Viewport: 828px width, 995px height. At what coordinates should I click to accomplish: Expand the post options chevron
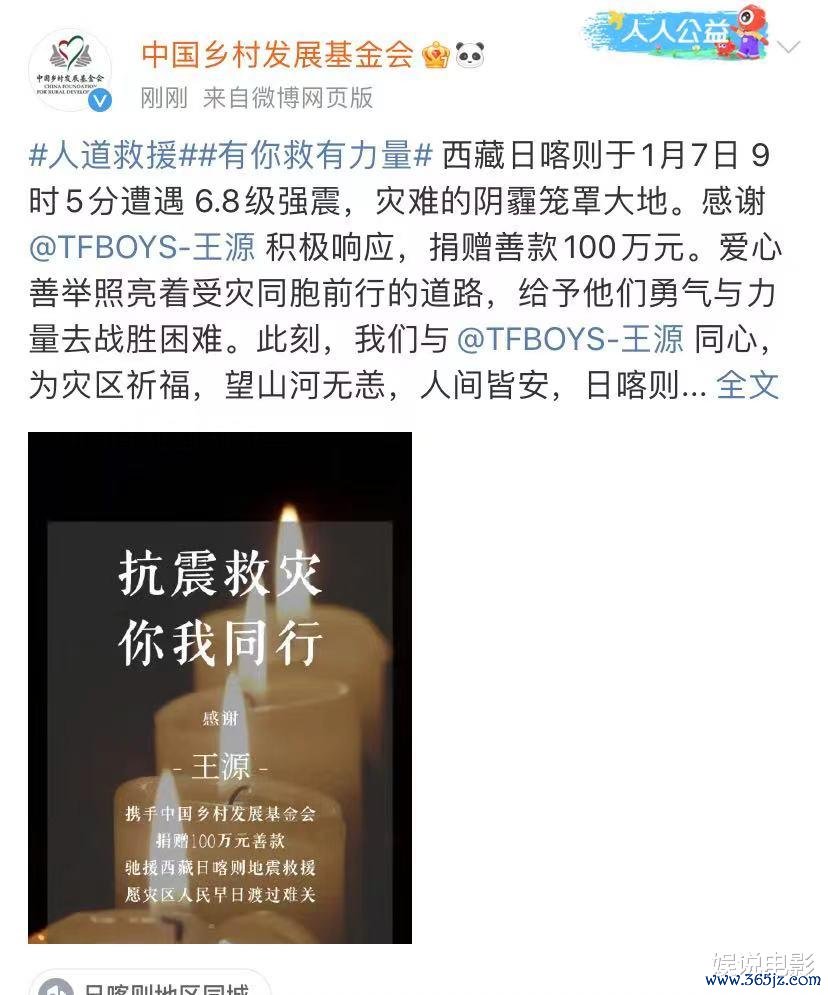click(790, 47)
